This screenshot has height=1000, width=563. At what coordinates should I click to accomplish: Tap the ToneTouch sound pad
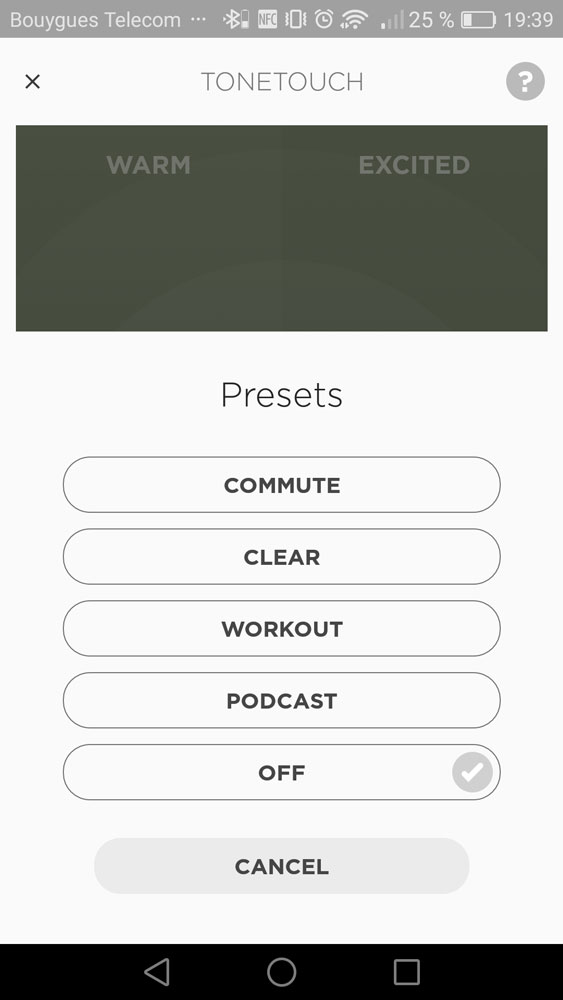(x=282, y=228)
